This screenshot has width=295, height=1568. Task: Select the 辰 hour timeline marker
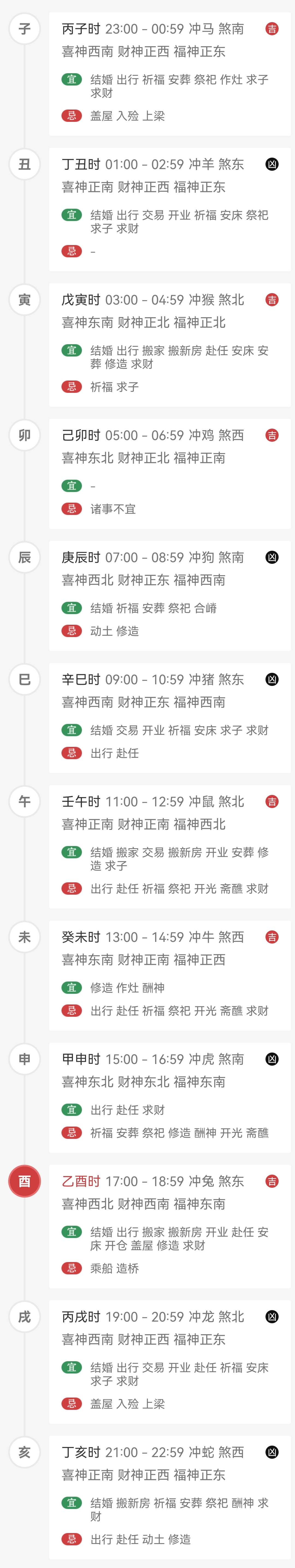click(24, 557)
